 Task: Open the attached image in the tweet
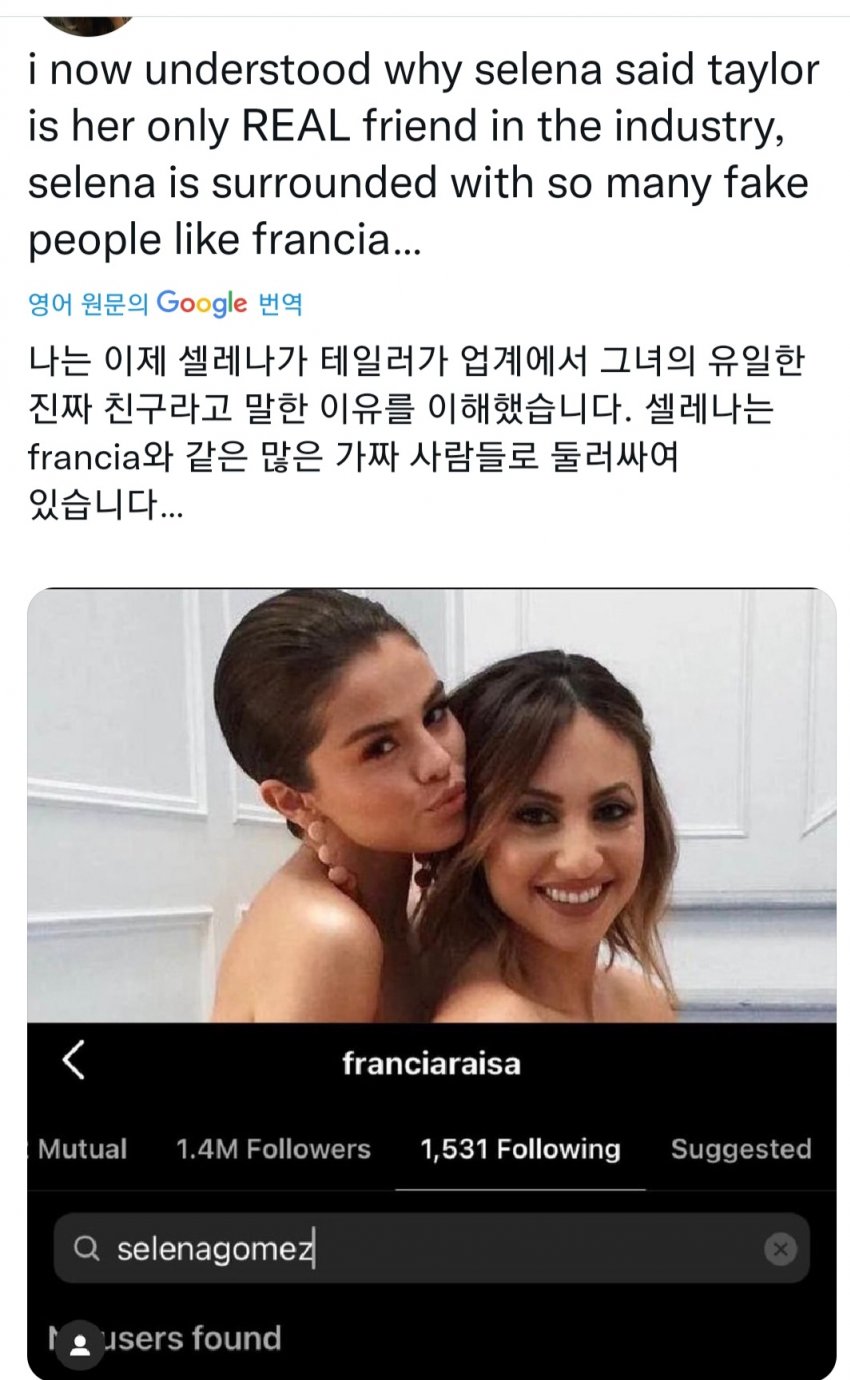click(431, 983)
